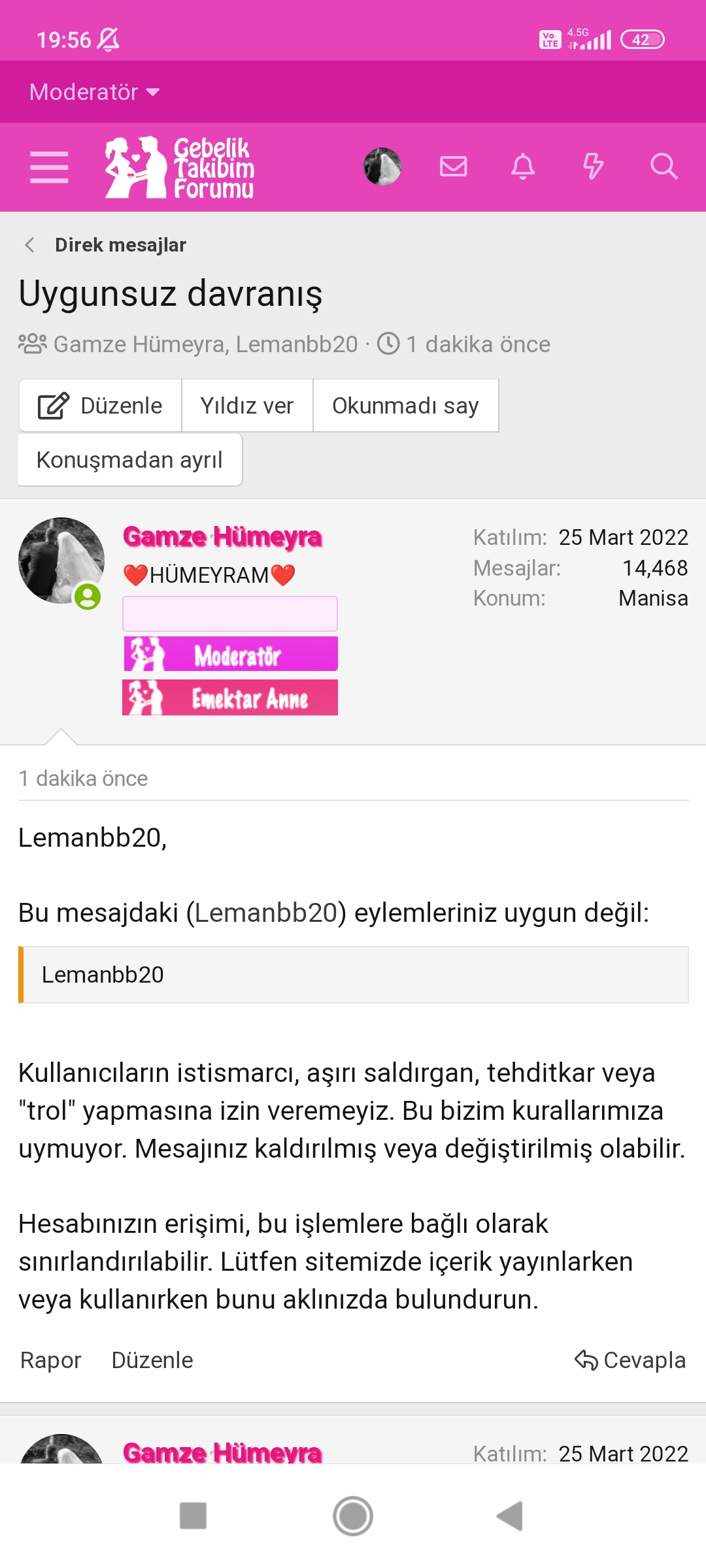Open the search icon
The width and height of the screenshot is (706, 1568).
[x=664, y=167]
